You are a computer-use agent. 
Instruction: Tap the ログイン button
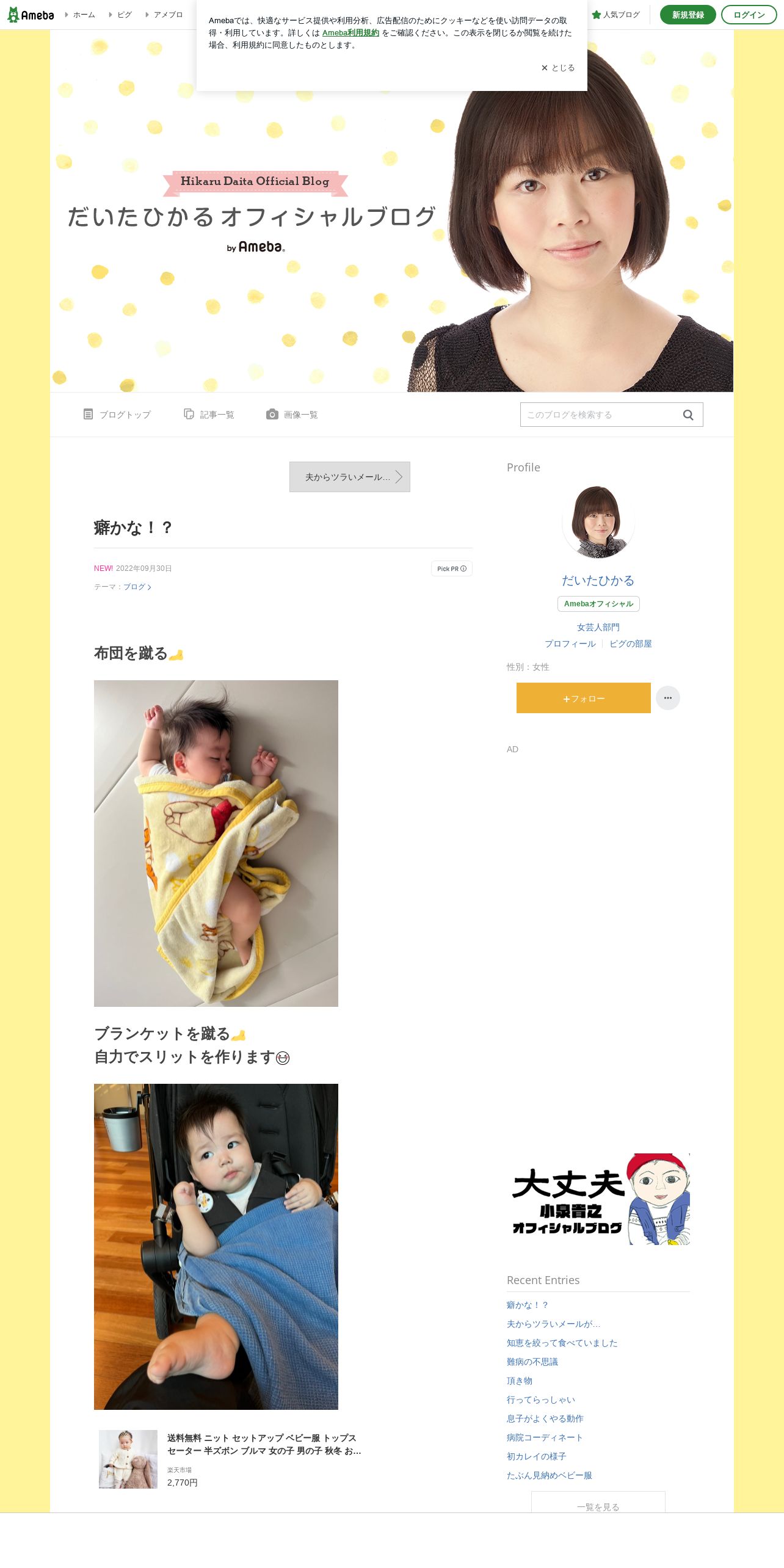point(749,15)
